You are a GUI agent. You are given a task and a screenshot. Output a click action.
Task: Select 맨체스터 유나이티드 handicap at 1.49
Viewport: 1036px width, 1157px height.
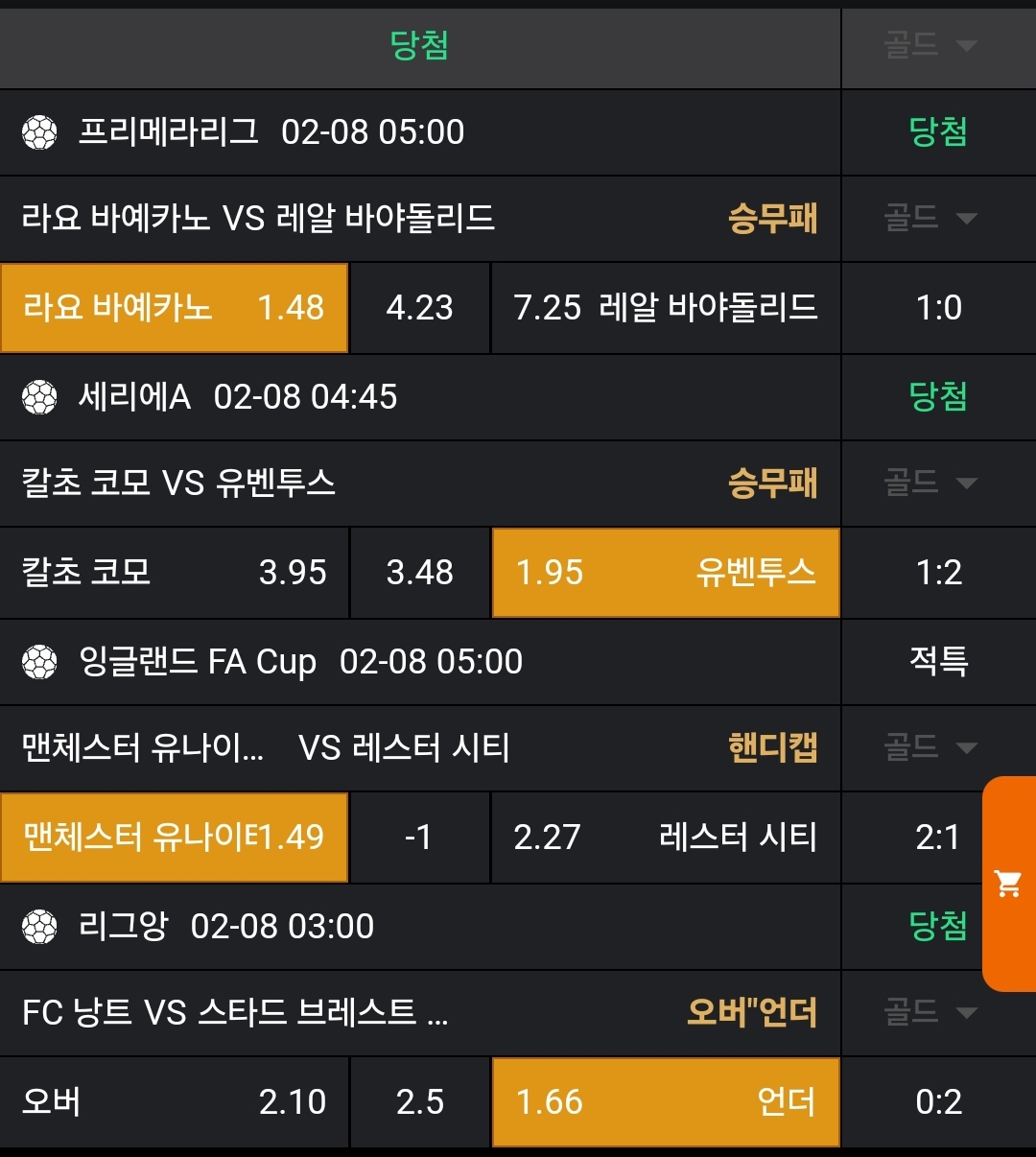coord(174,838)
